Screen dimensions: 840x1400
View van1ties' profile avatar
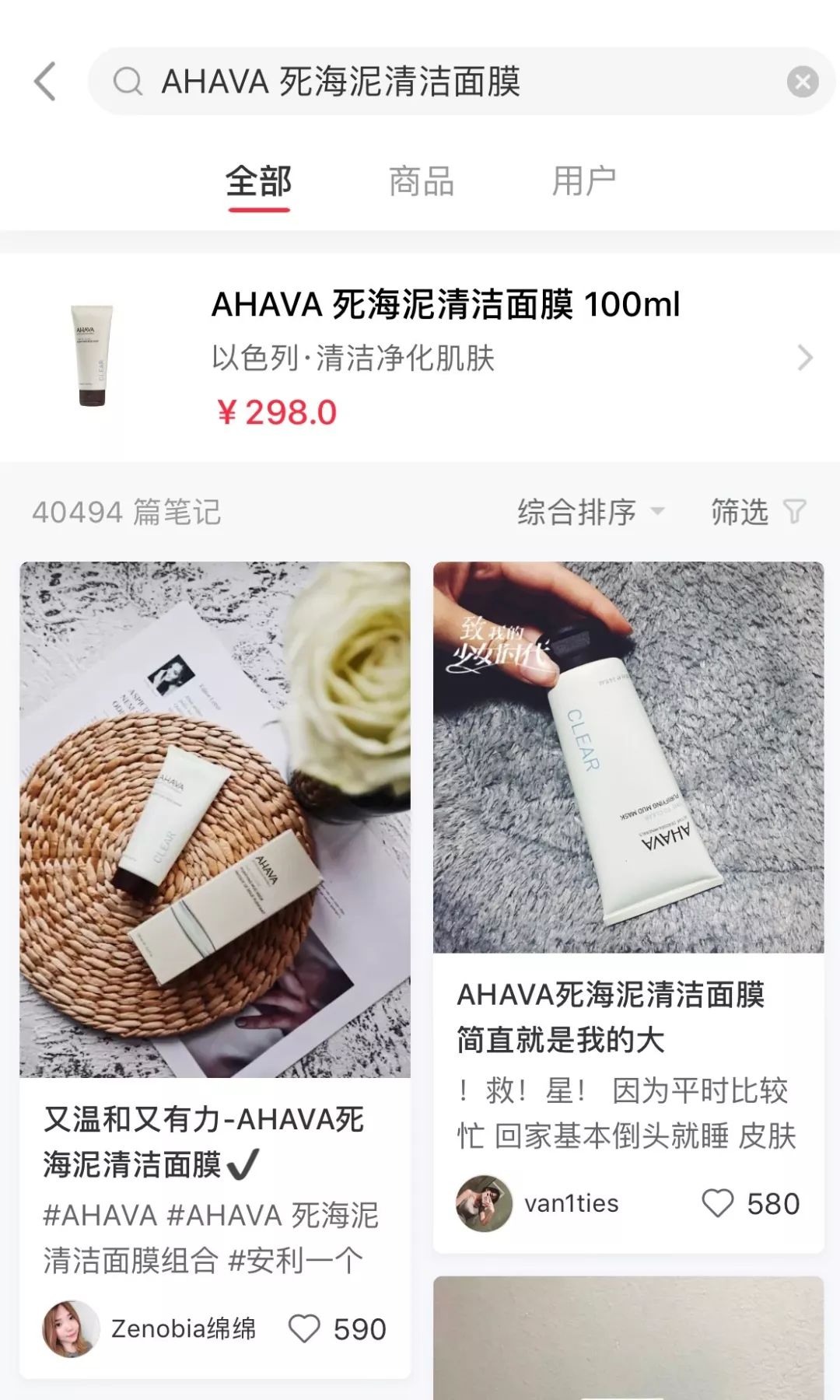(484, 1203)
